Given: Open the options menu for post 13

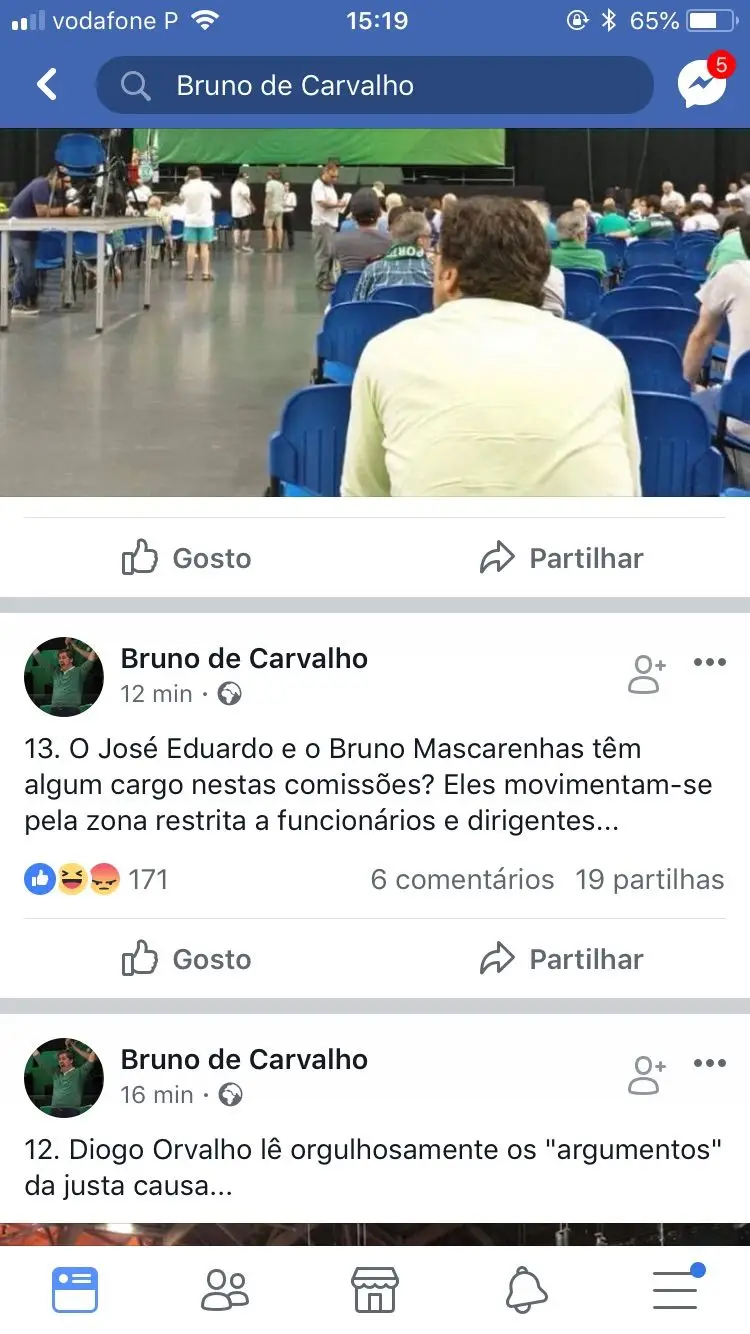Looking at the screenshot, I should (x=709, y=662).
